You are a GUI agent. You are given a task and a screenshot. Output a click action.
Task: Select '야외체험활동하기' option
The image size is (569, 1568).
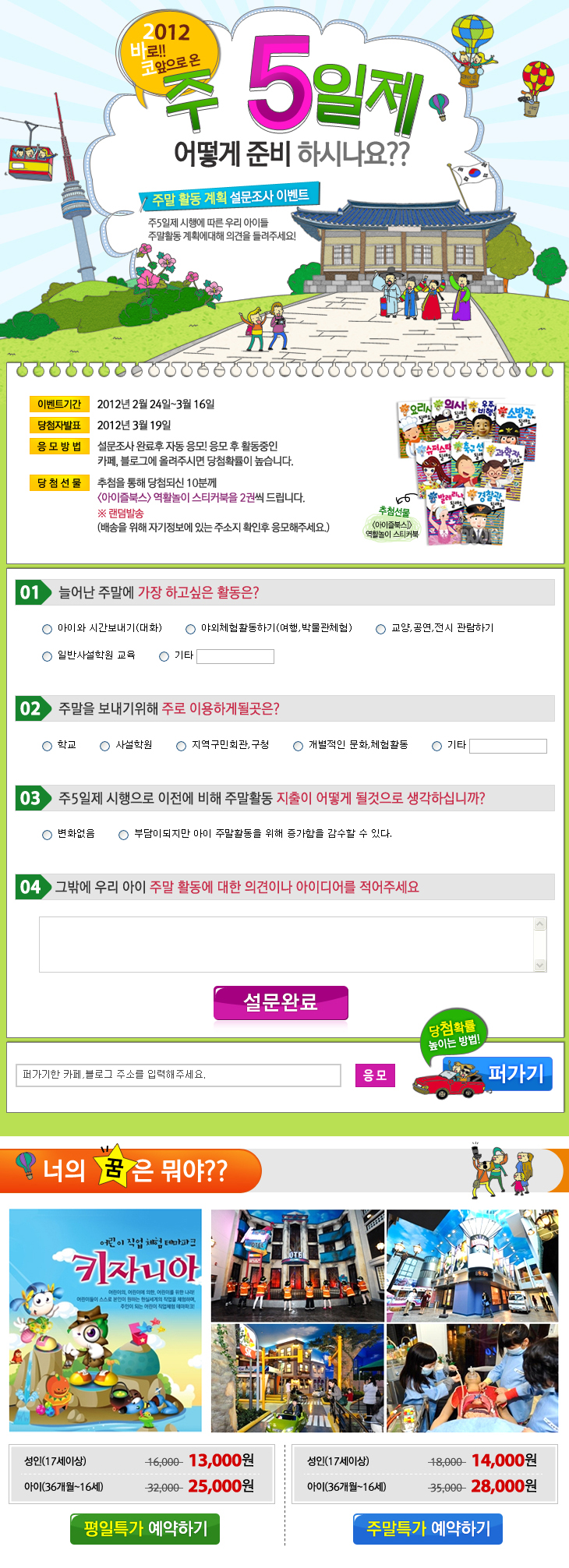tap(190, 629)
